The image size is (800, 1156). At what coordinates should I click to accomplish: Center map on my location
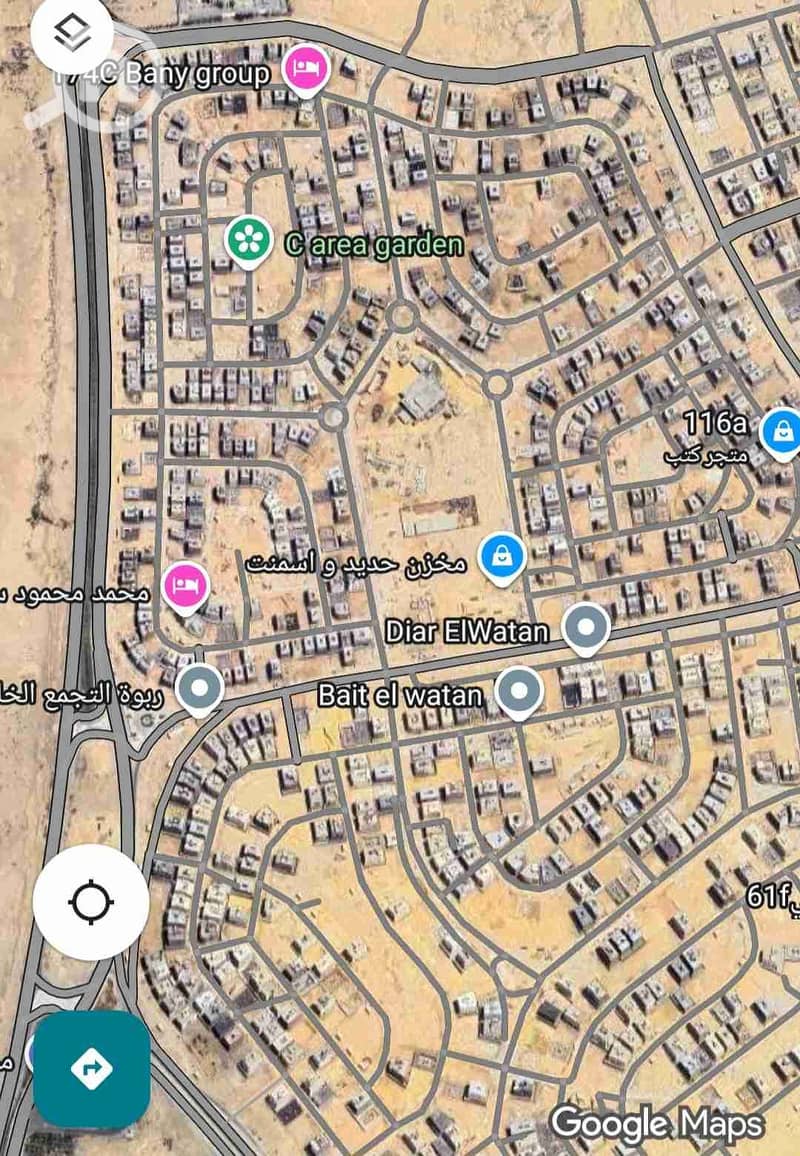(91, 902)
